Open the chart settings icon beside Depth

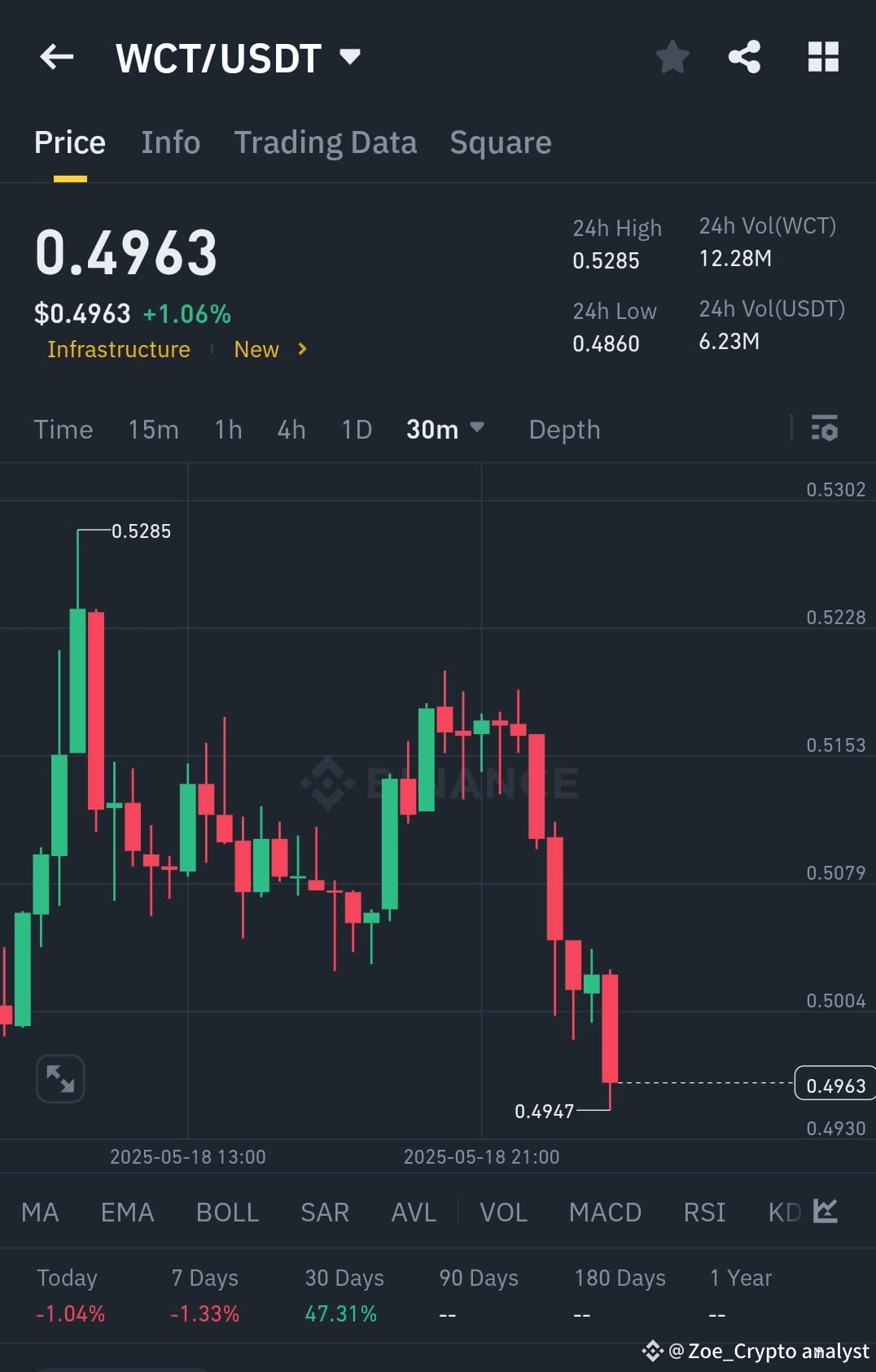825,429
